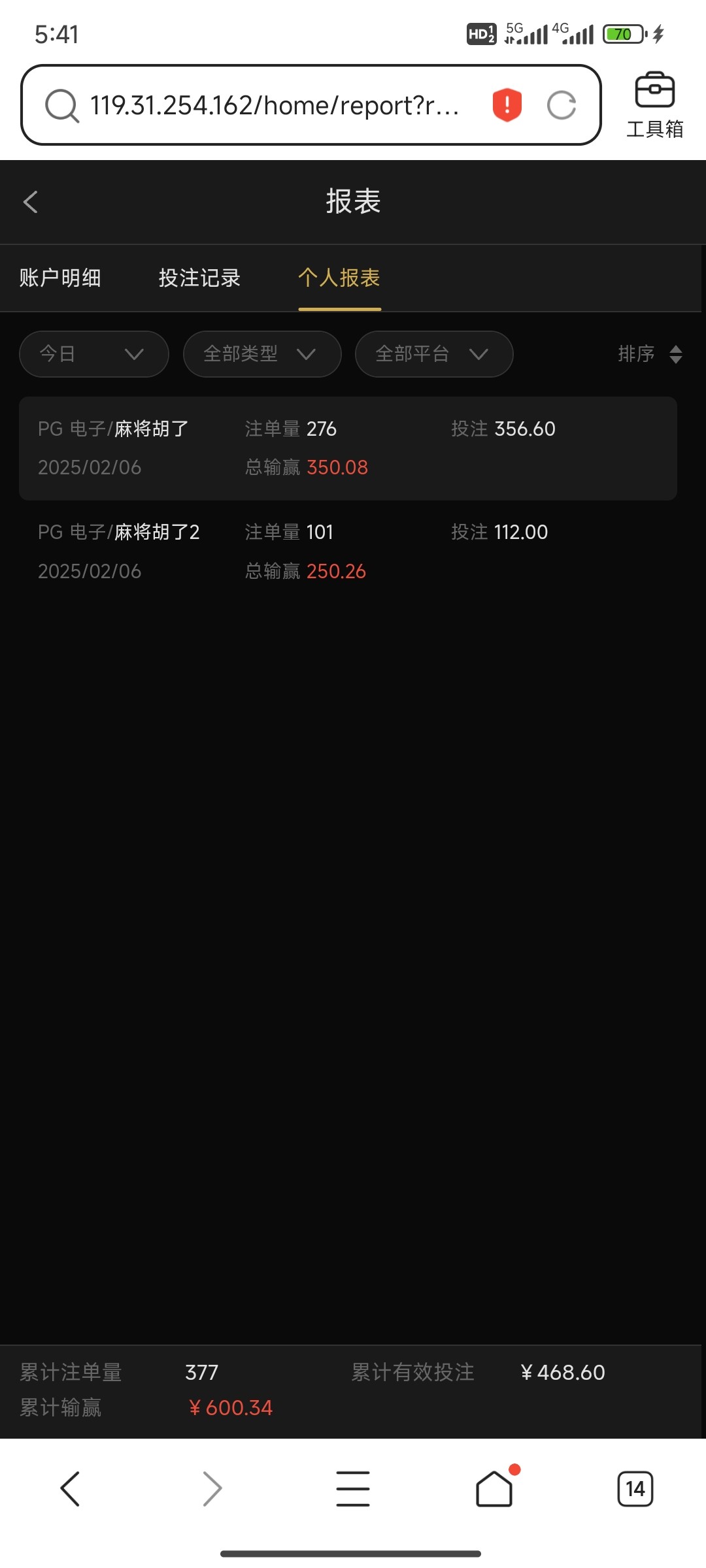Expand the 全部平台 dropdown

[434, 354]
